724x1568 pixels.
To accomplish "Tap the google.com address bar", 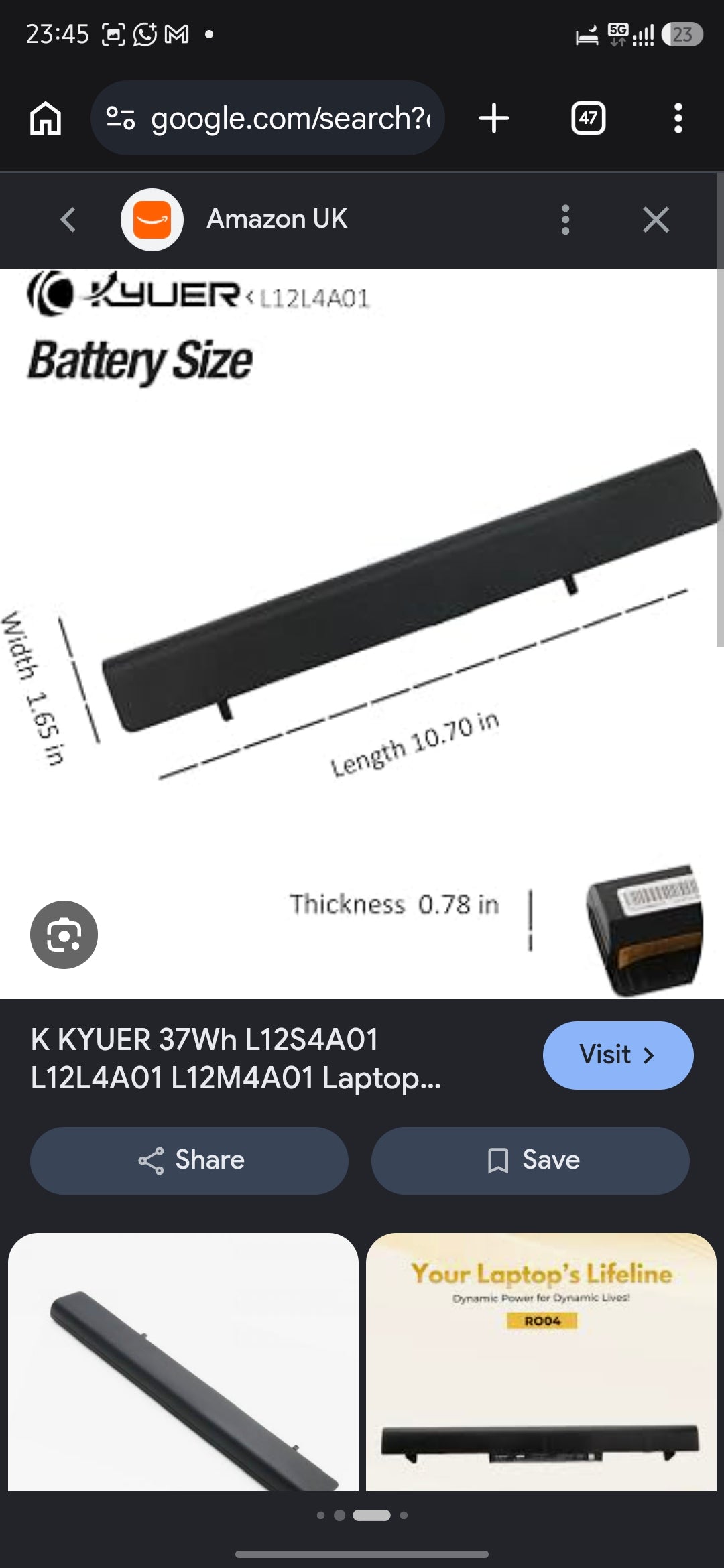I will 267,118.
